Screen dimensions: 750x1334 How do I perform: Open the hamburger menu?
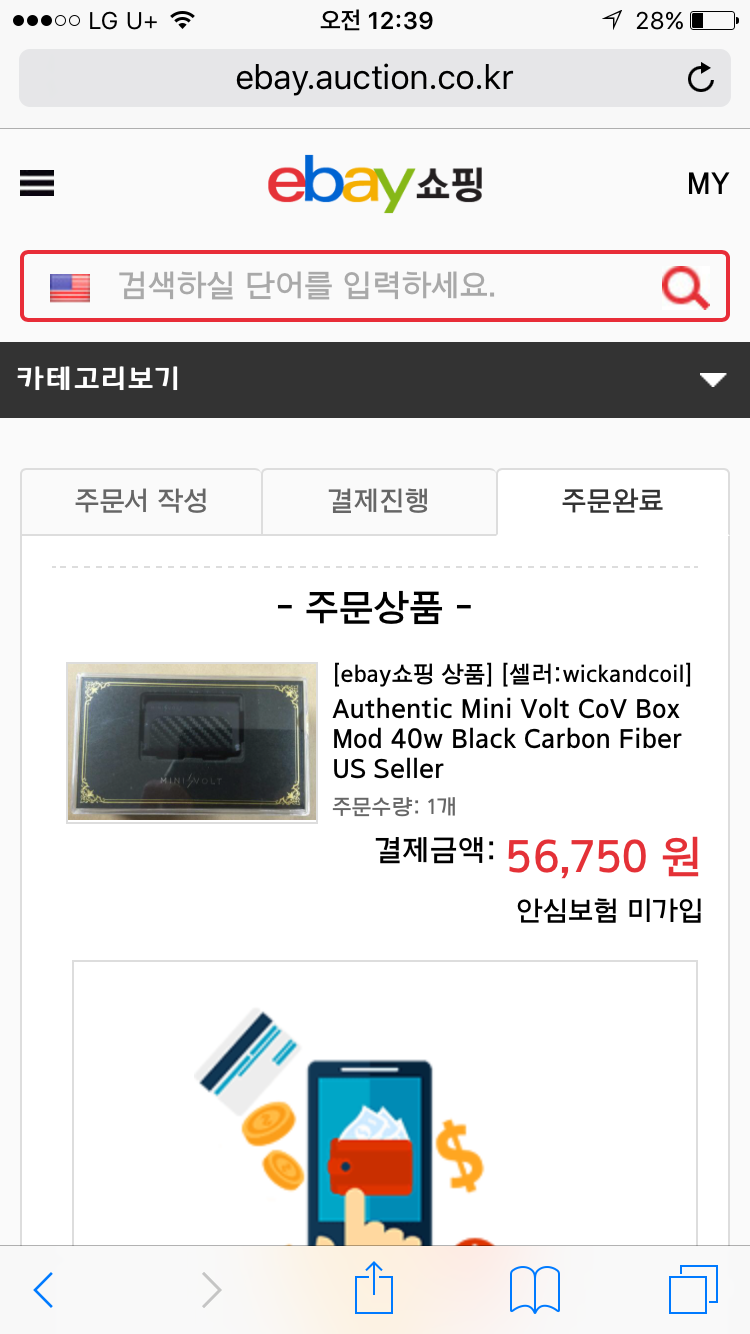pos(37,183)
